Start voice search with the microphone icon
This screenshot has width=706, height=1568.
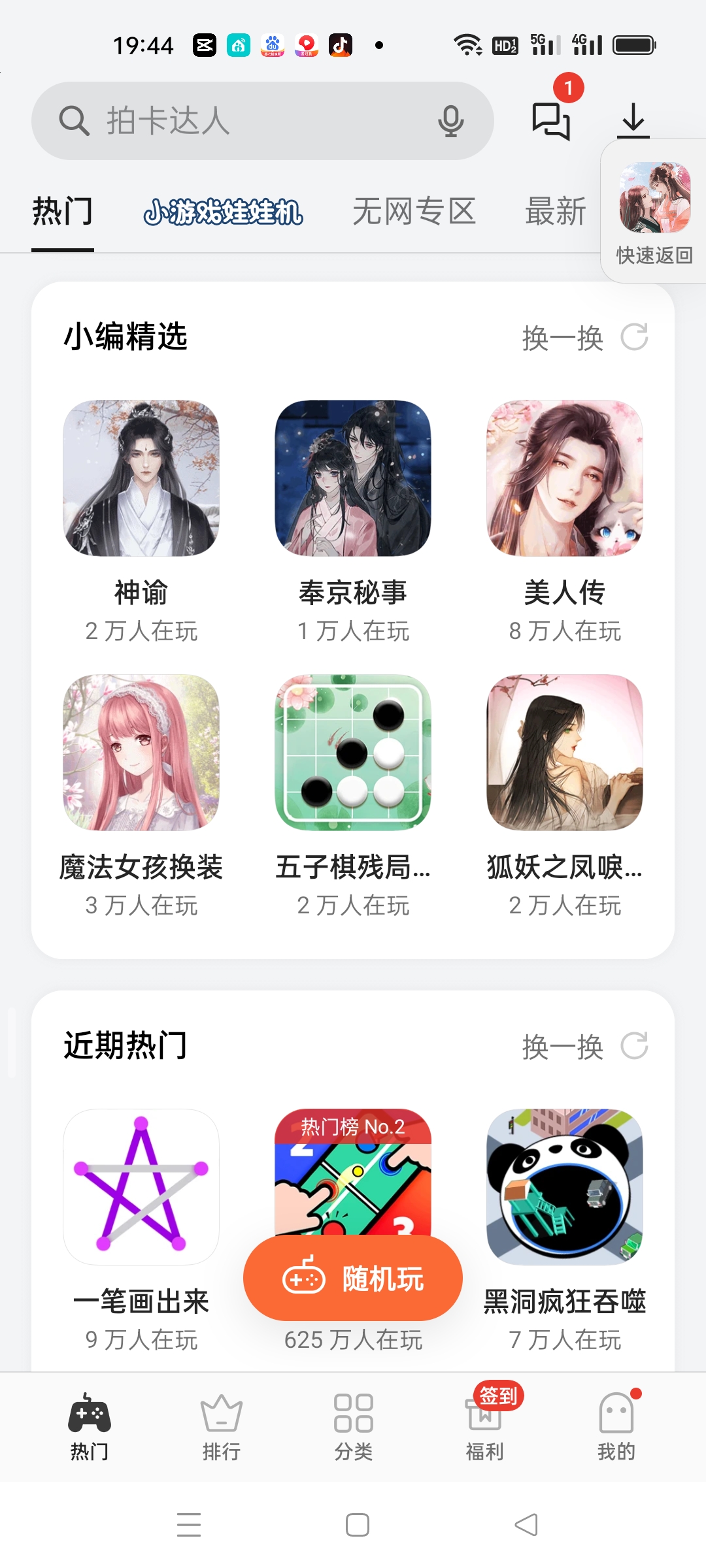pyautogui.click(x=450, y=121)
